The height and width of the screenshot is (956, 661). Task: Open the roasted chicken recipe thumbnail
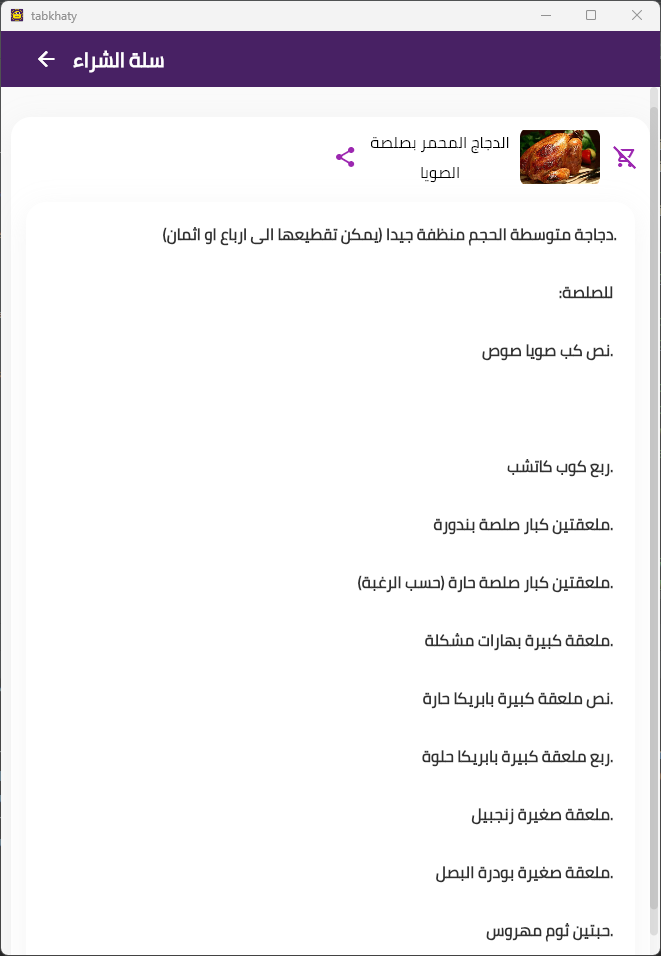click(x=559, y=157)
